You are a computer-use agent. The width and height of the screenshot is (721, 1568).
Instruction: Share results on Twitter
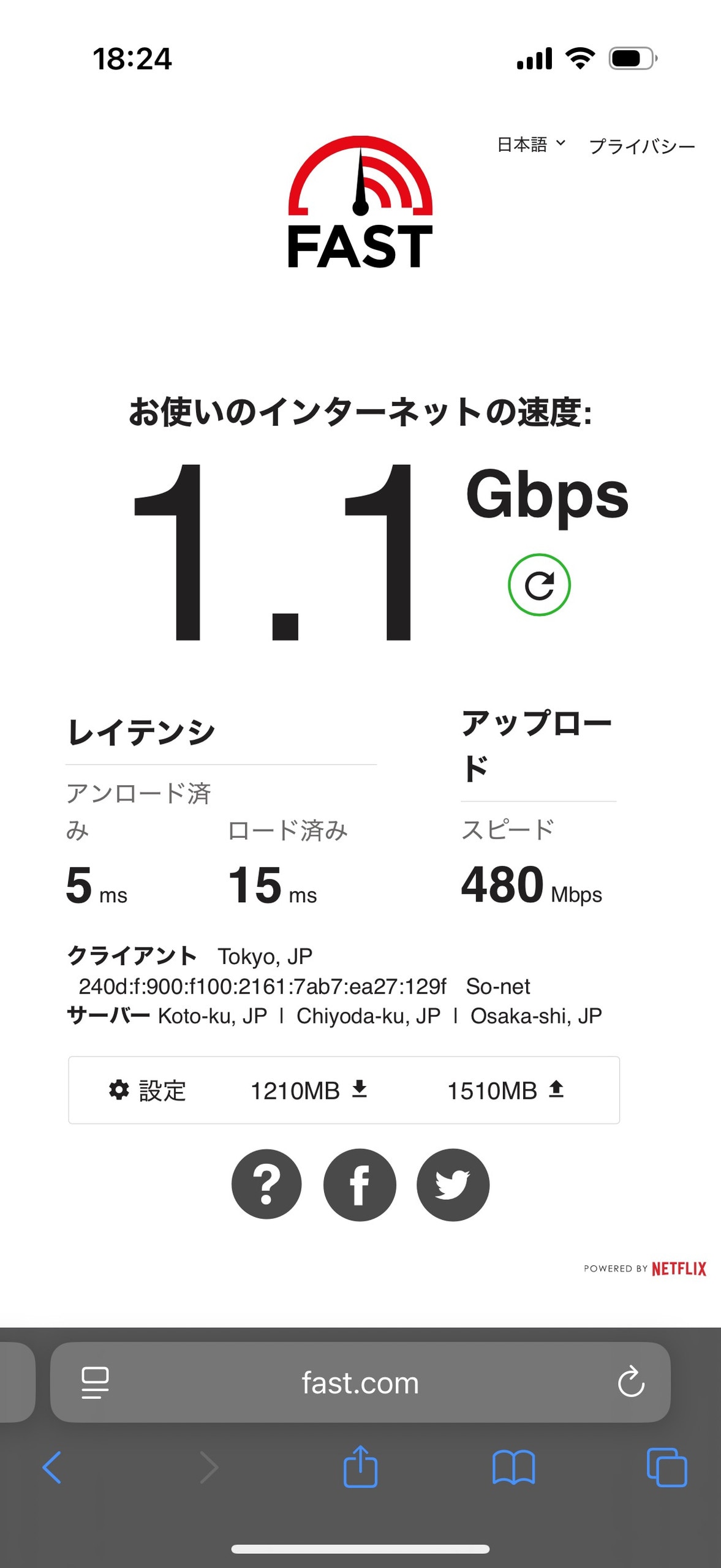(x=453, y=1185)
